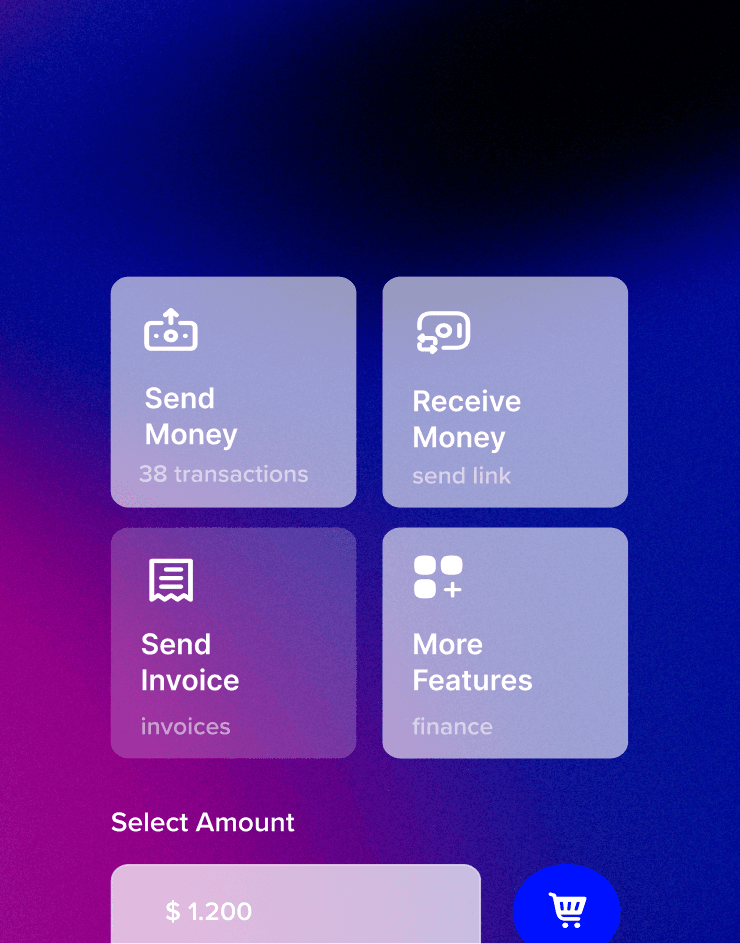This screenshot has width=740, height=944.
Task: Tap the $ 1.200 amount field
Action: coord(295,908)
